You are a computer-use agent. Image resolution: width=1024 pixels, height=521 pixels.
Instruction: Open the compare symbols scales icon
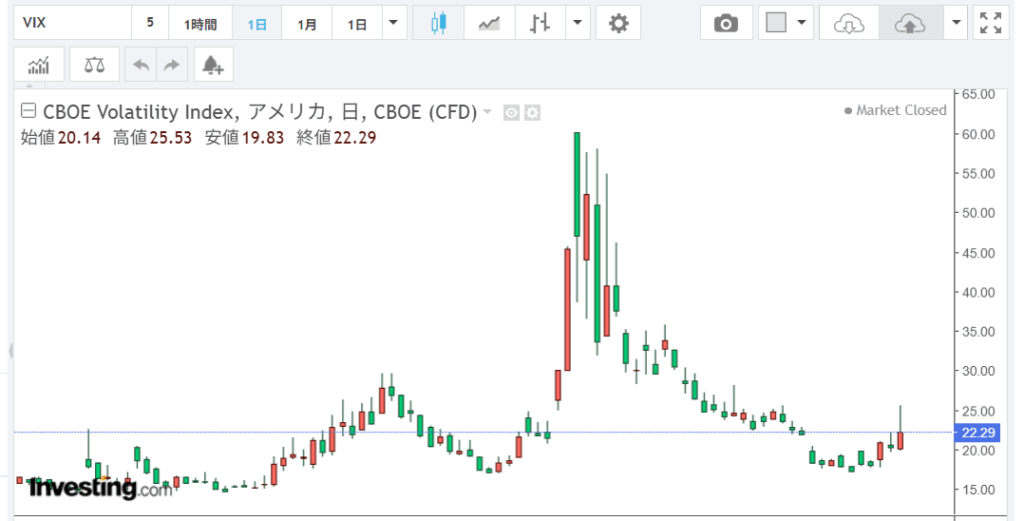[95, 65]
